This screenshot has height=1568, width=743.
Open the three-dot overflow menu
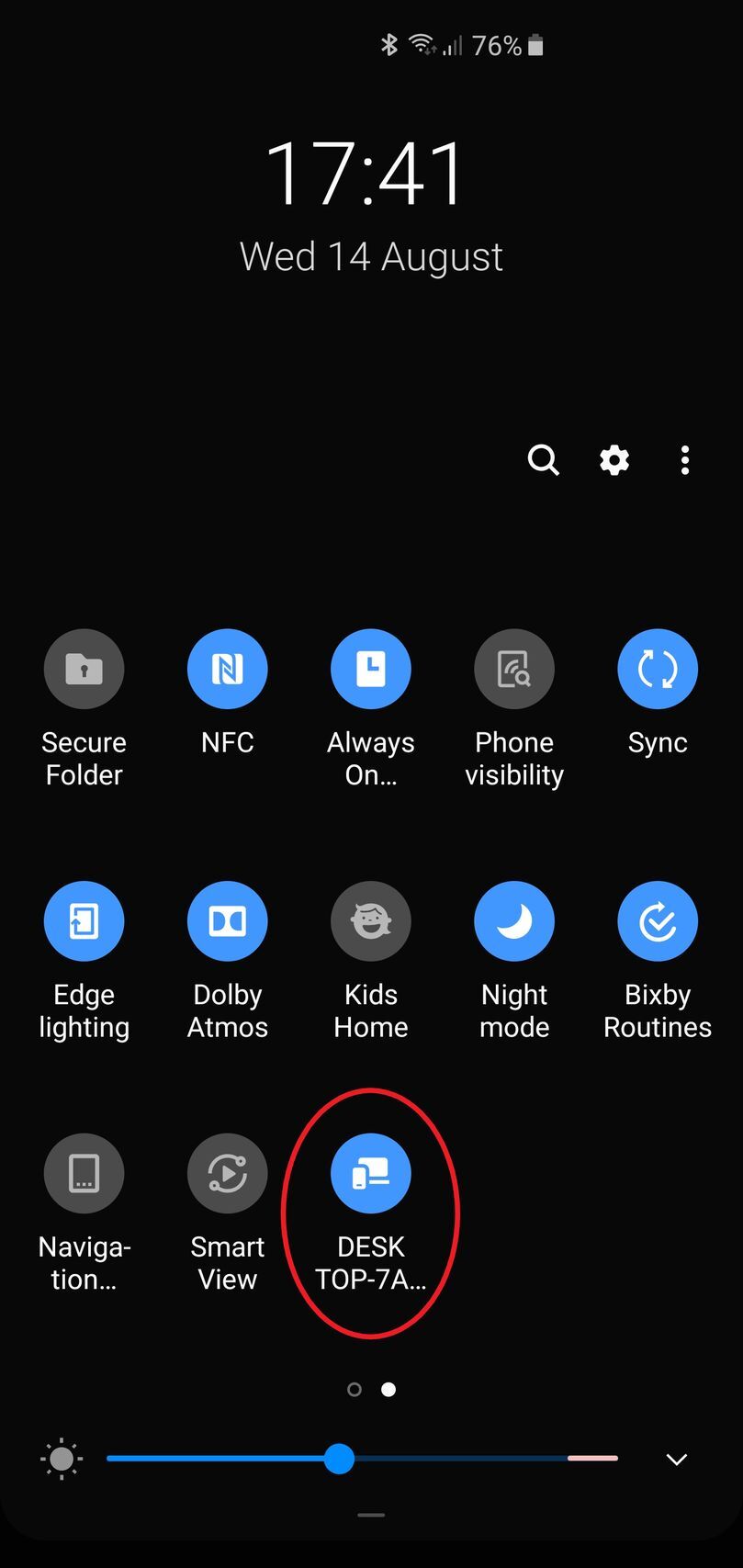pos(684,459)
